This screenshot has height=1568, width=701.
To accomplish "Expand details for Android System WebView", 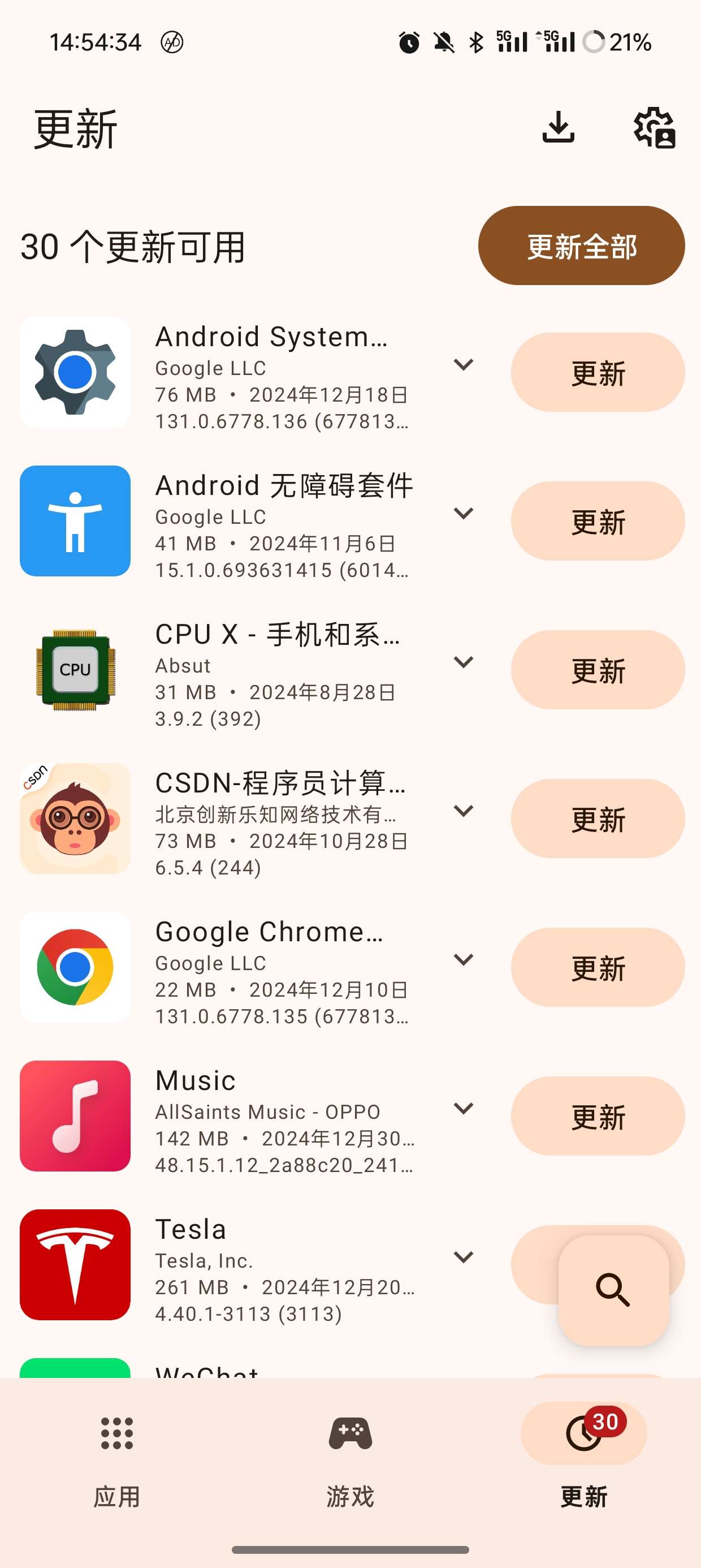I will click(x=464, y=365).
